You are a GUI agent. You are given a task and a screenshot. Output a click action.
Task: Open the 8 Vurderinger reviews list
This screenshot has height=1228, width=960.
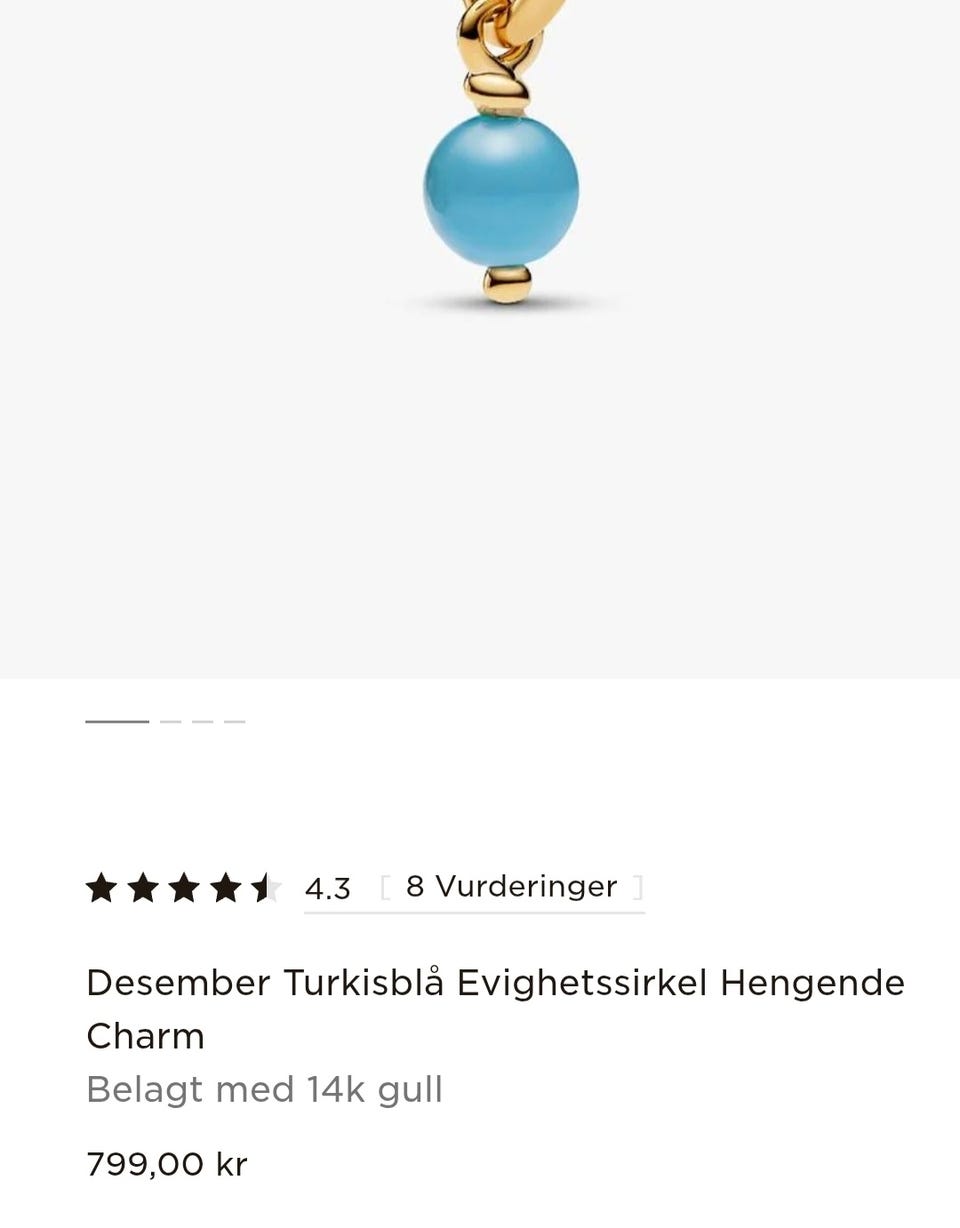click(x=511, y=886)
